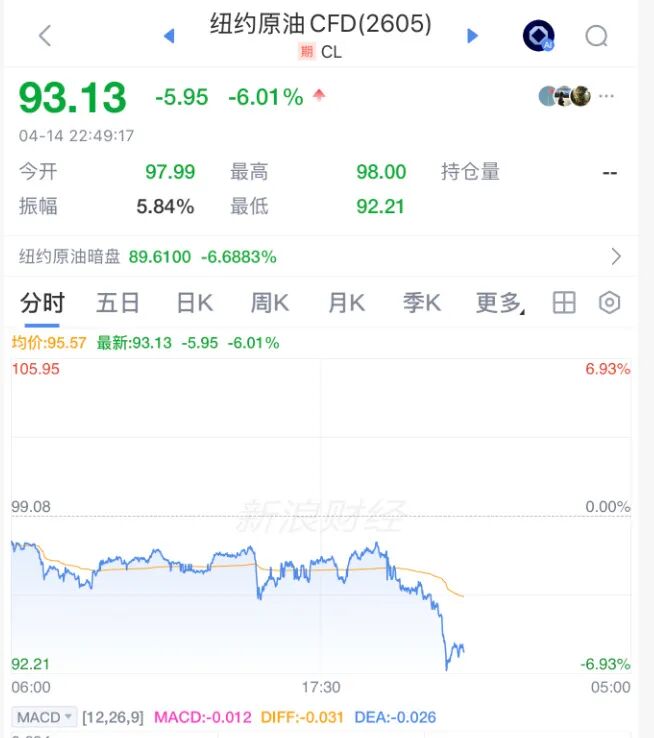Image resolution: width=654 pixels, height=738 pixels.
Task: Tap the grid layout icon
Action: [x=564, y=303]
